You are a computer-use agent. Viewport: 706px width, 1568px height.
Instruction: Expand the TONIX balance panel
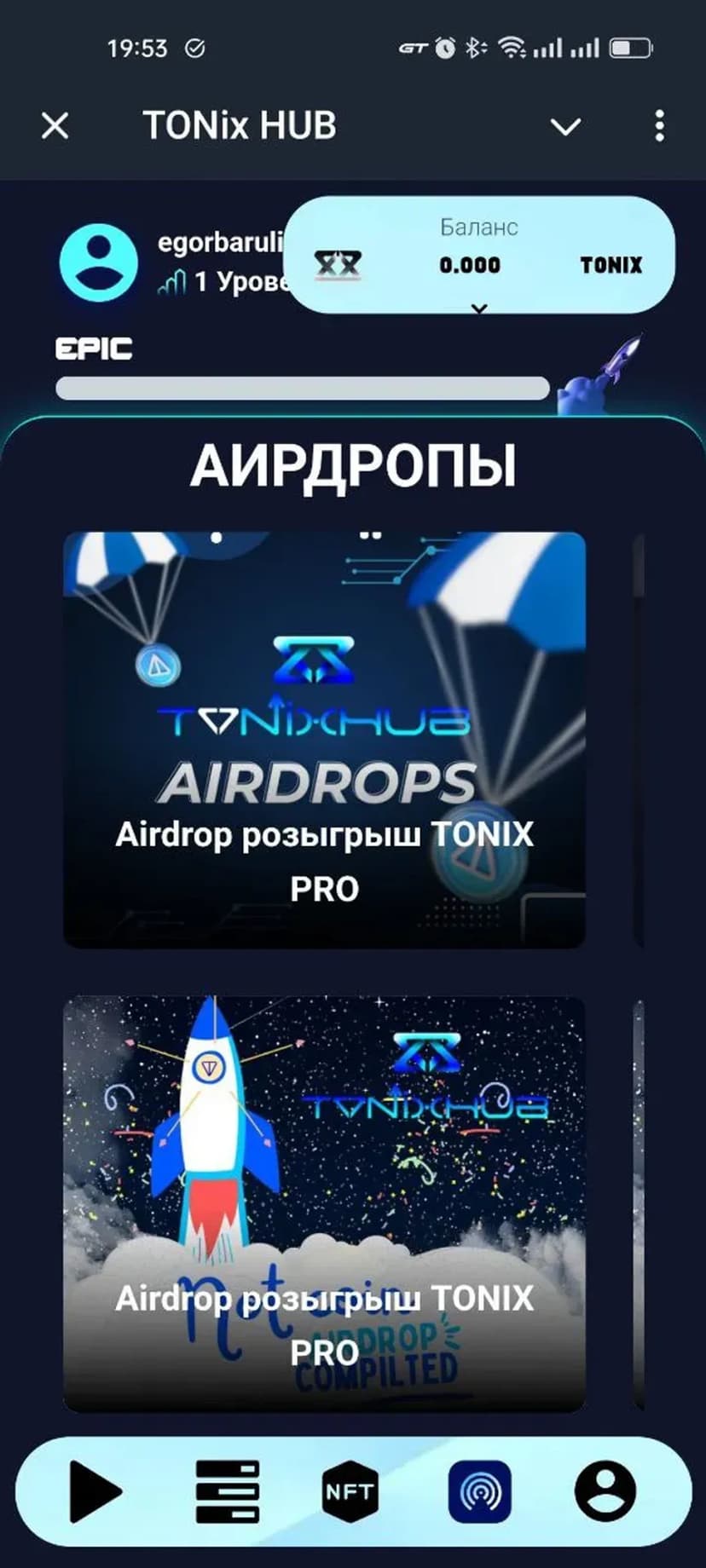click(479, 308)
